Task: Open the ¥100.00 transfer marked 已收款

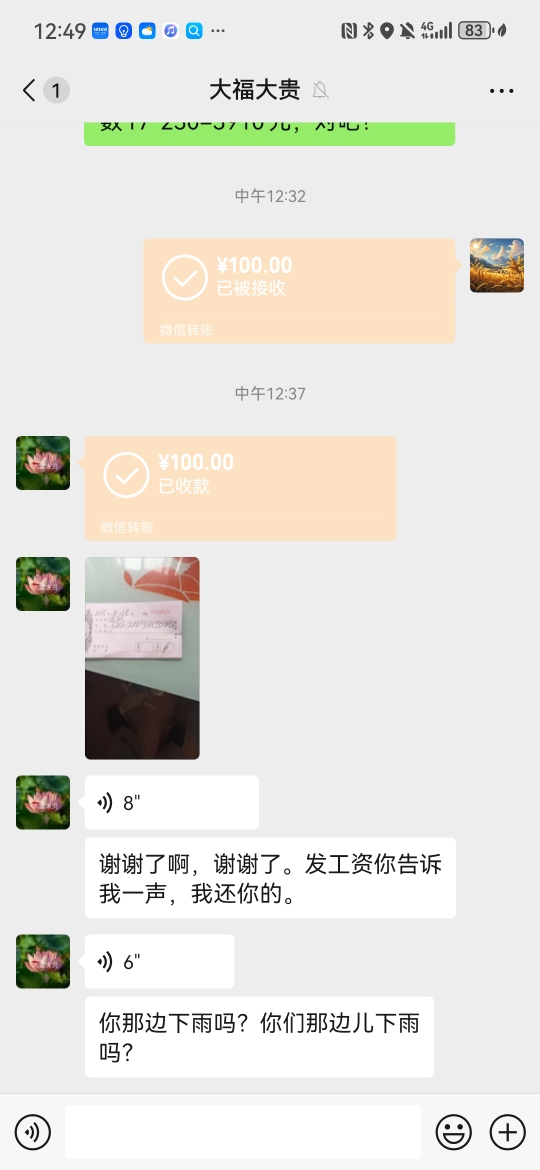Action: coord(240,488)
